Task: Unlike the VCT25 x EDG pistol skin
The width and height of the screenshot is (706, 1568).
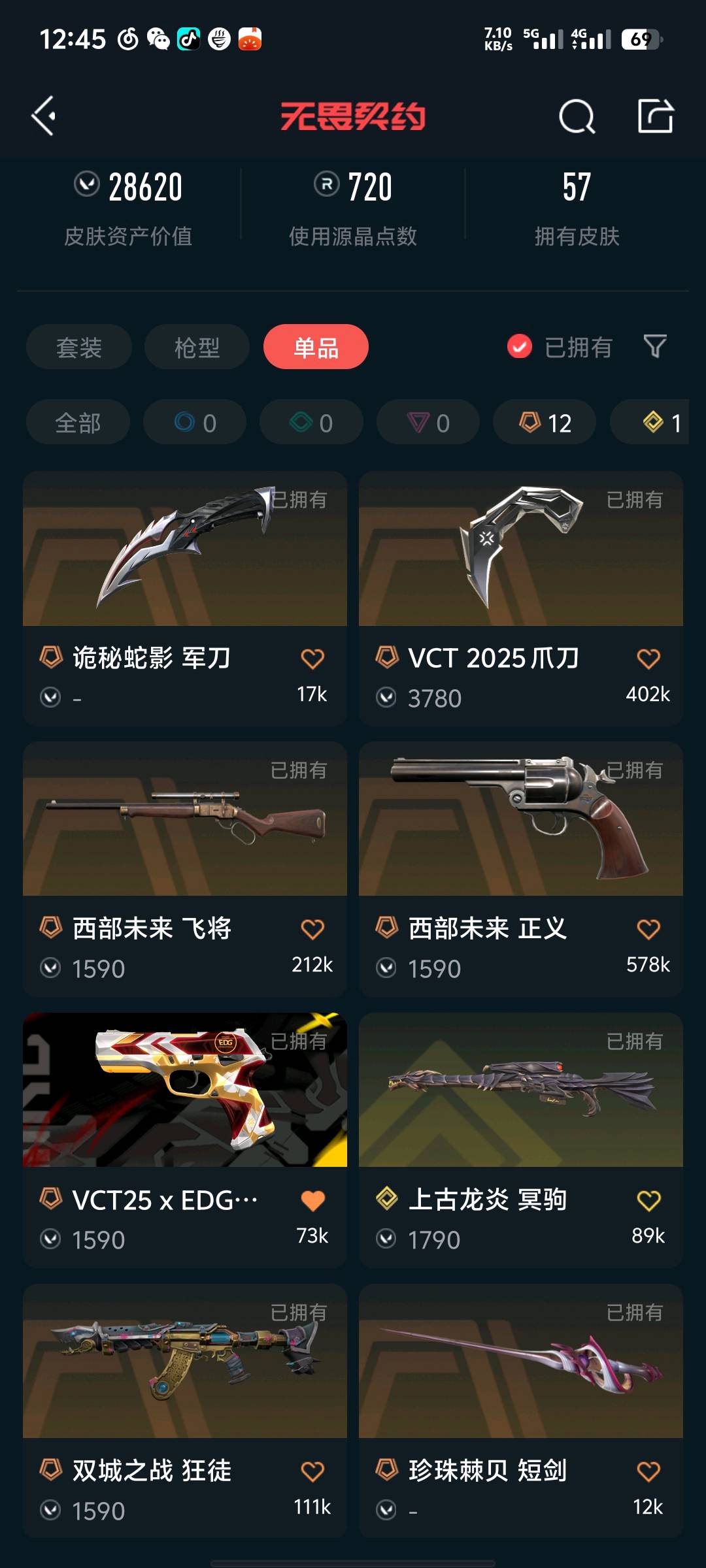Action: tap(312, 1200)
